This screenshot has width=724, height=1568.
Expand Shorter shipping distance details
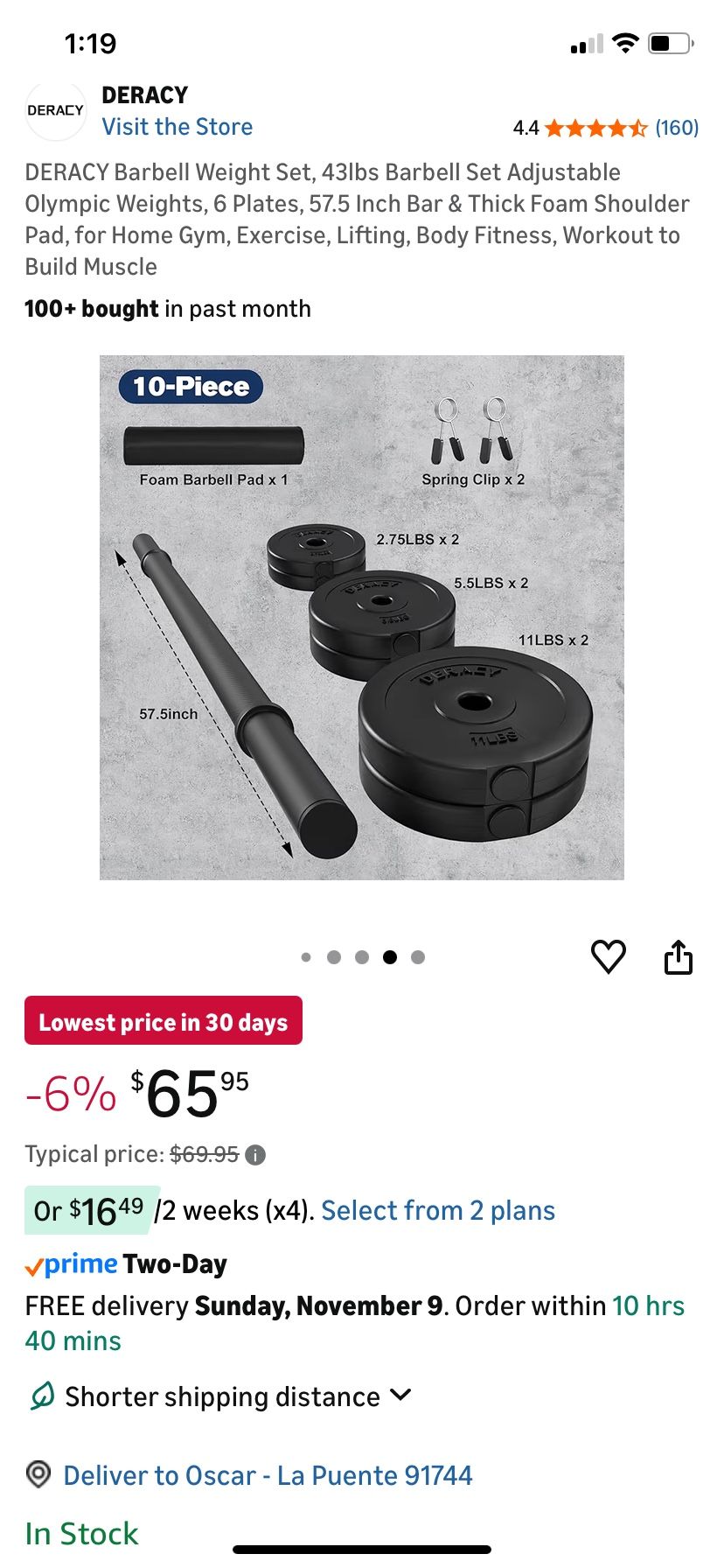coord(400,1396)
